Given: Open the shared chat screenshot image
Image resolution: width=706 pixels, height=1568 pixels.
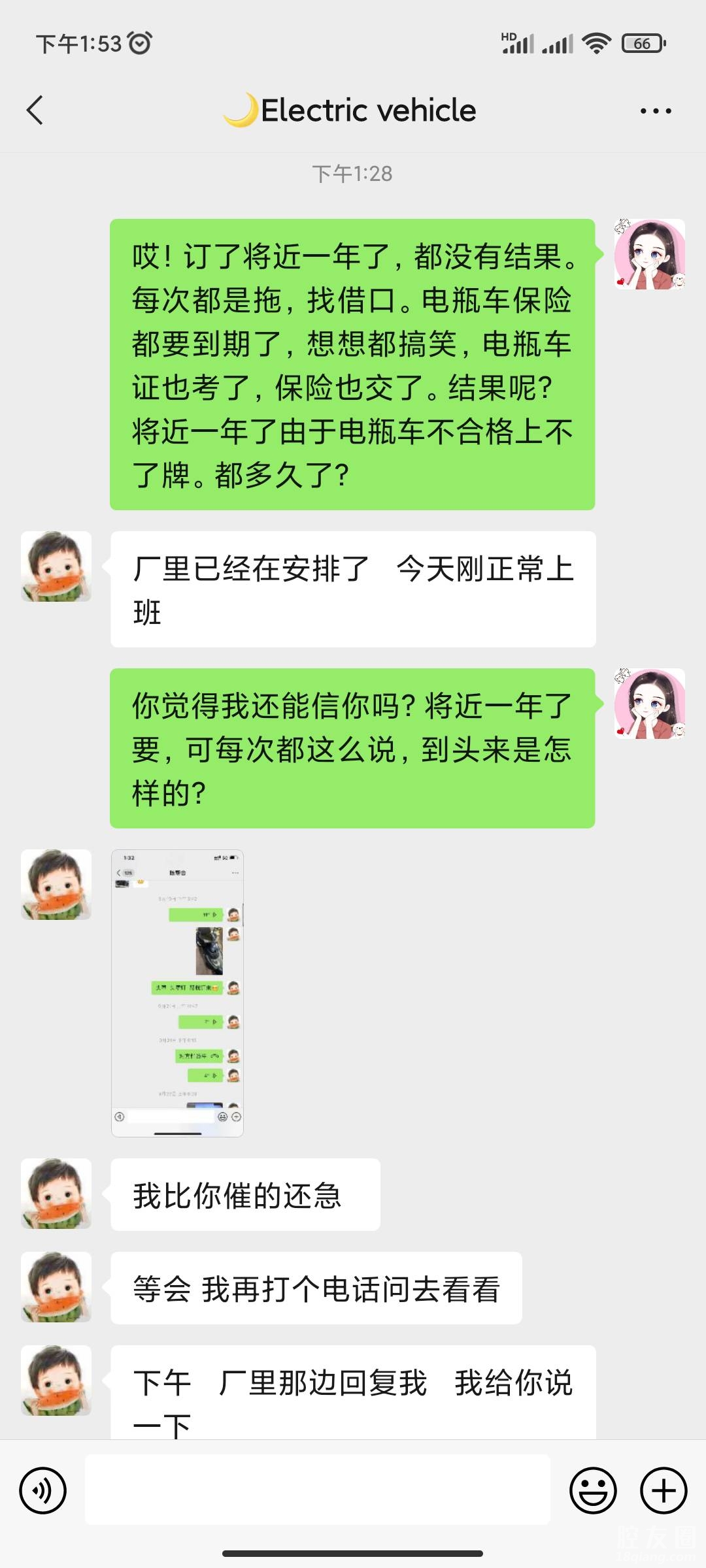Looking at the screenshot, I should (x=177, y=992).
